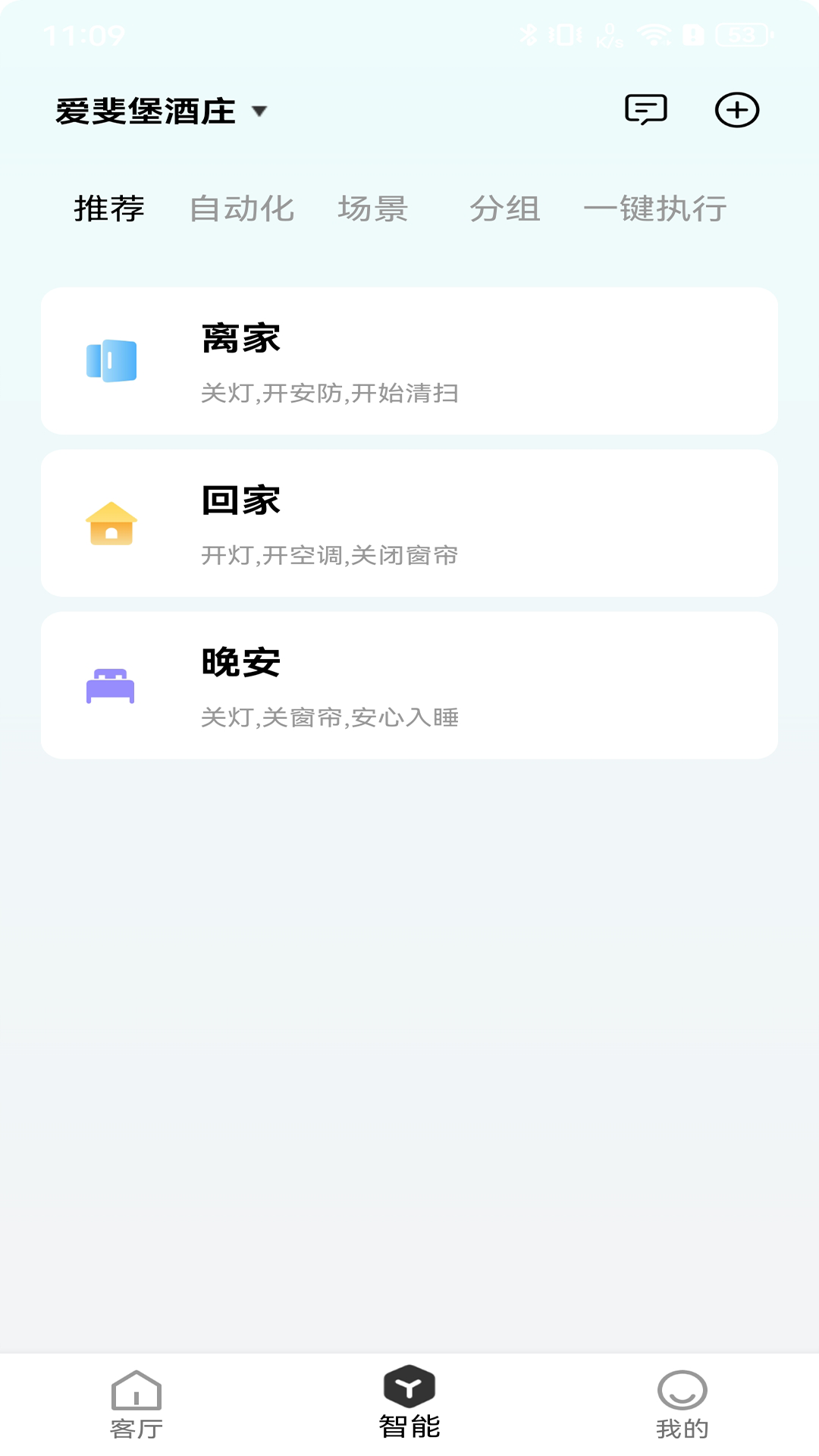This screenshot has width=819, height=1456.
Task: Open the 分组 tab
Action: 506,210
